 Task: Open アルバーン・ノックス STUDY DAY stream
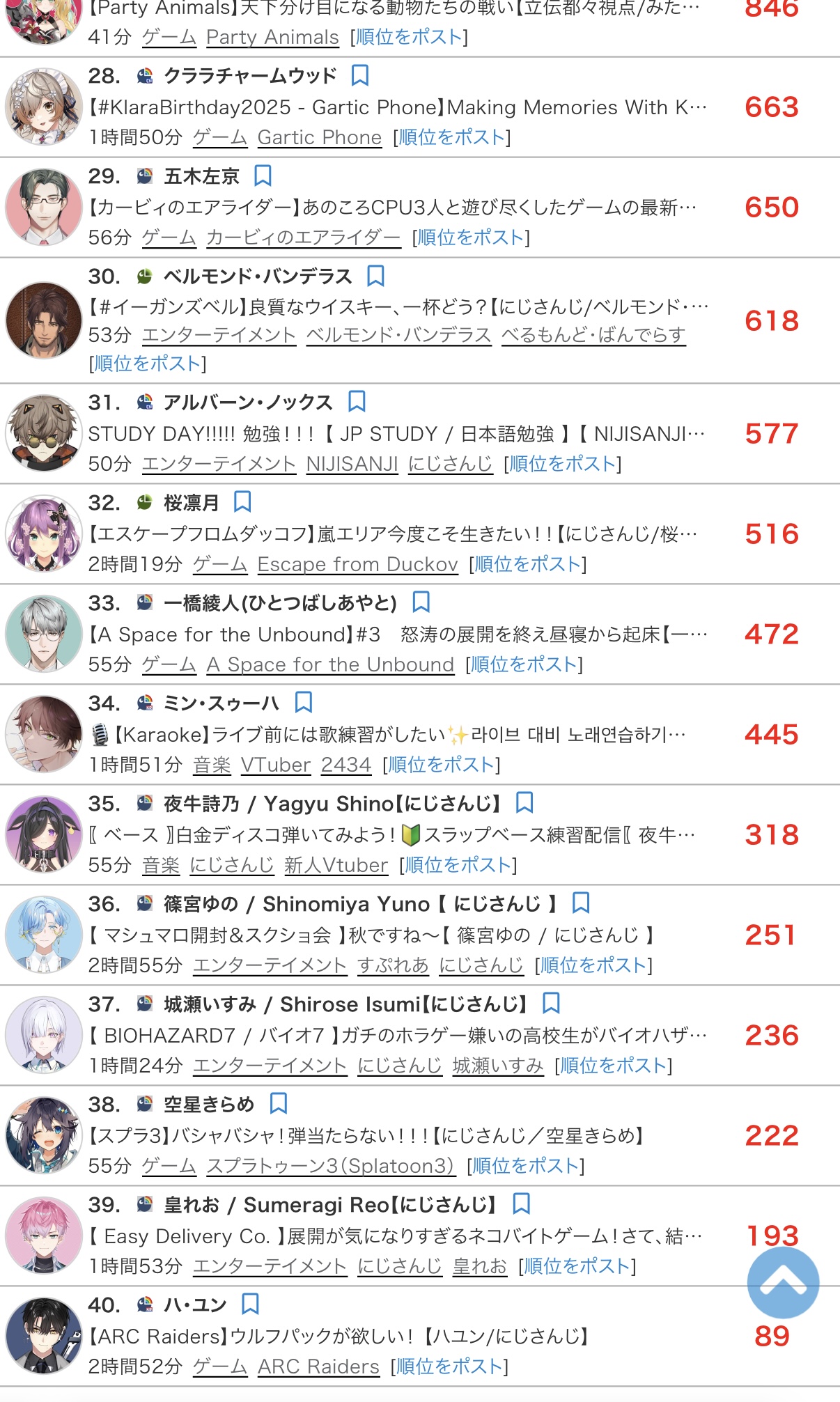[396, 434]
